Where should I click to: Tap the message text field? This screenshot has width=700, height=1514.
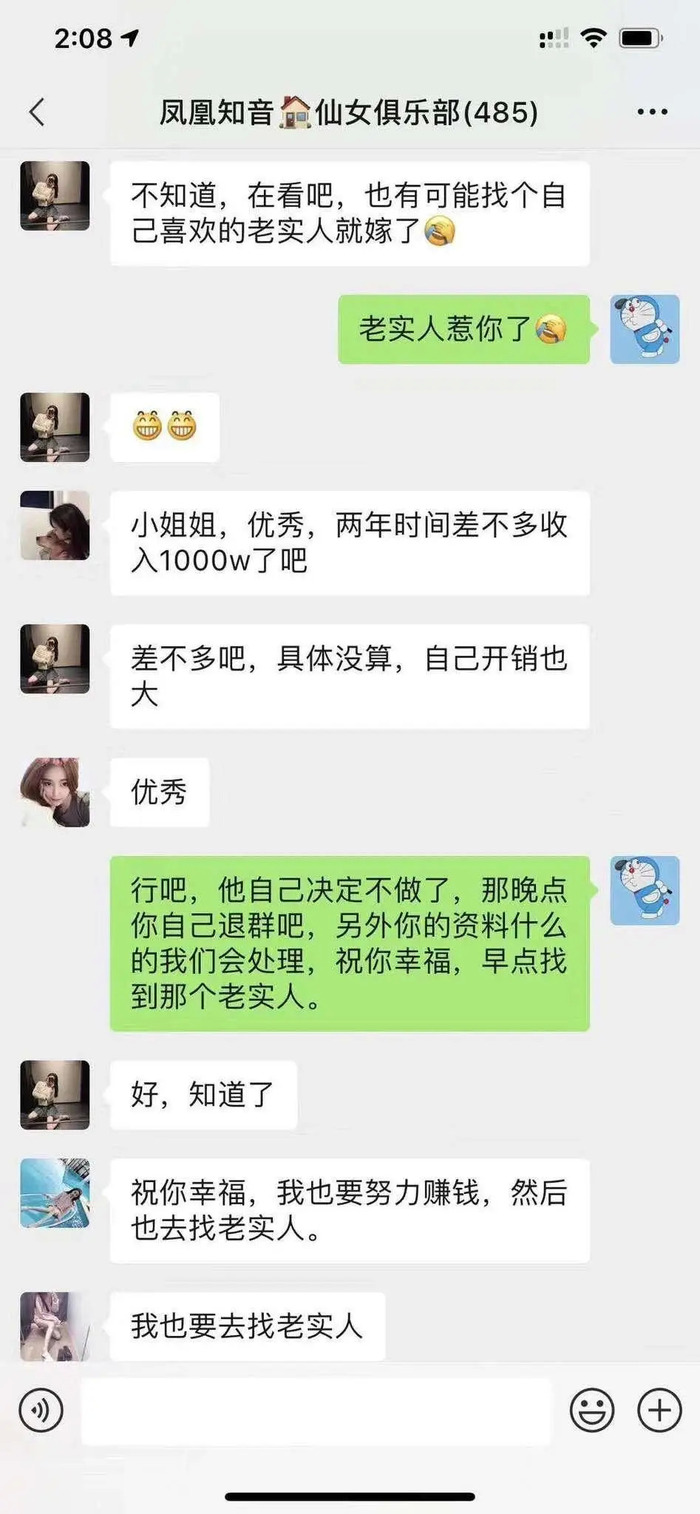point(316,1411)
